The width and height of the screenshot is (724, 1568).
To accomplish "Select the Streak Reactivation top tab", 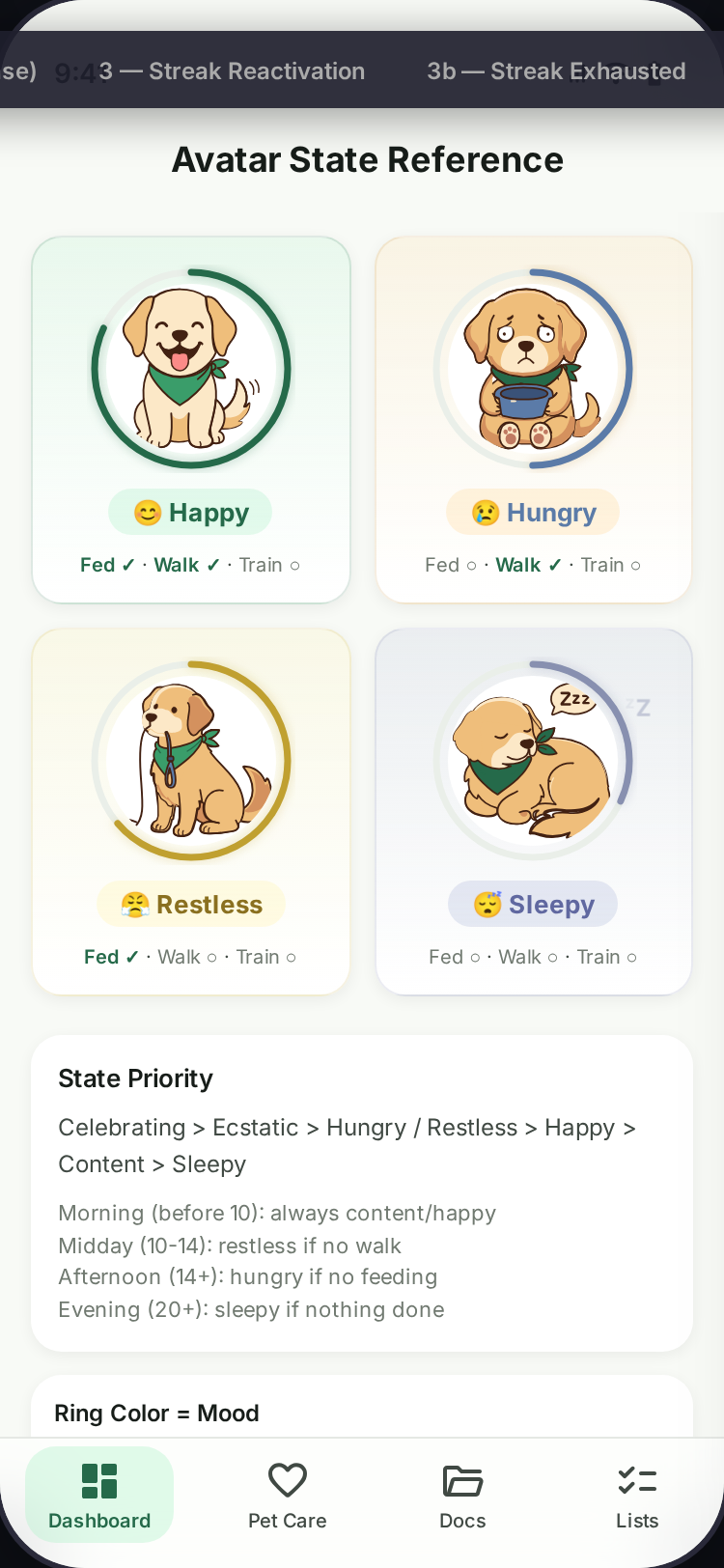I will [232, 71].
